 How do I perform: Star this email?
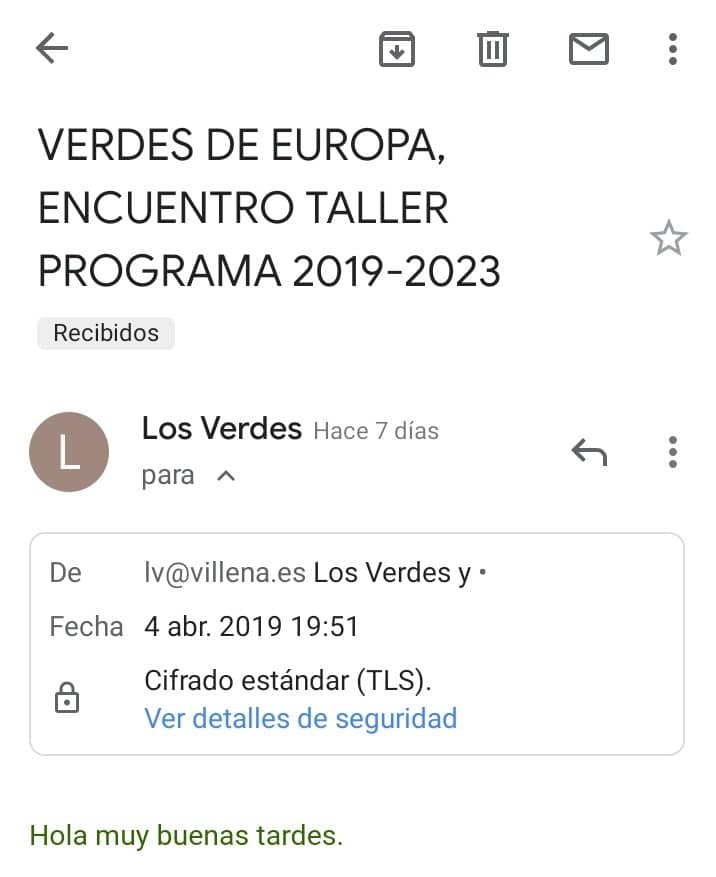(668, 239)
